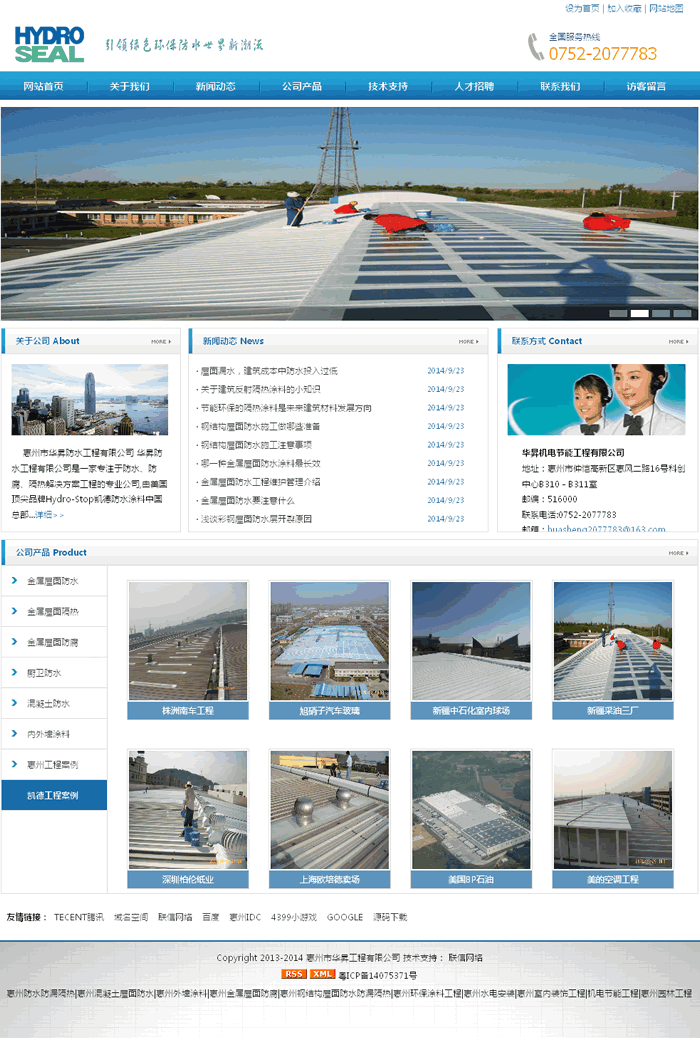Read the news item 钢结构屋面防水施工注意事项

[x=257, y=444]
